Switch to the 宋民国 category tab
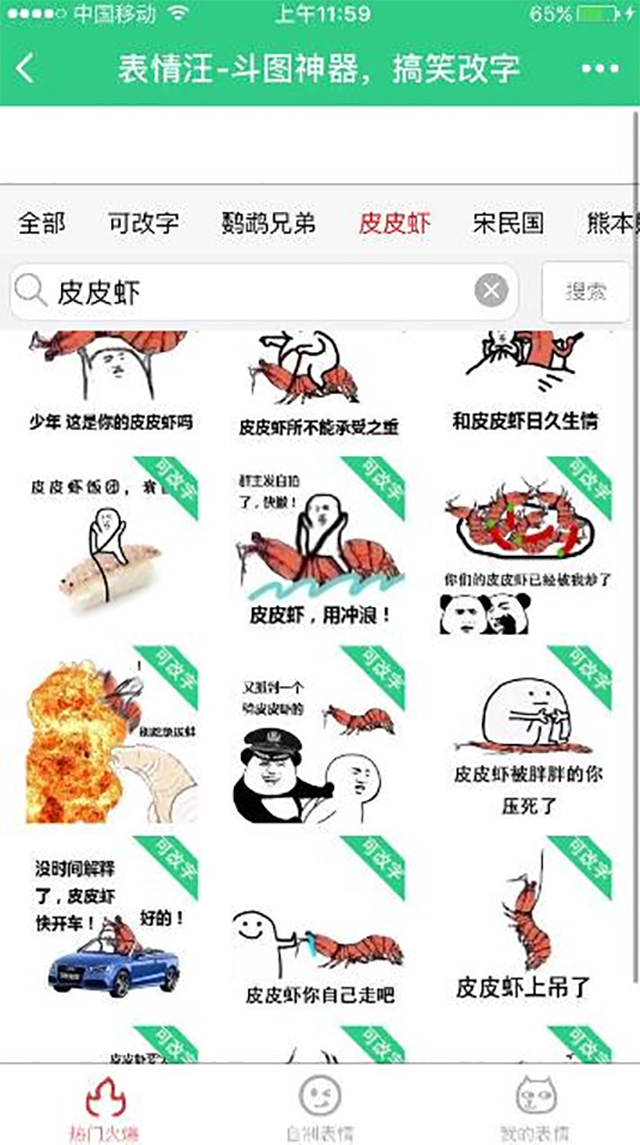640x1145 pixels. 508,222
